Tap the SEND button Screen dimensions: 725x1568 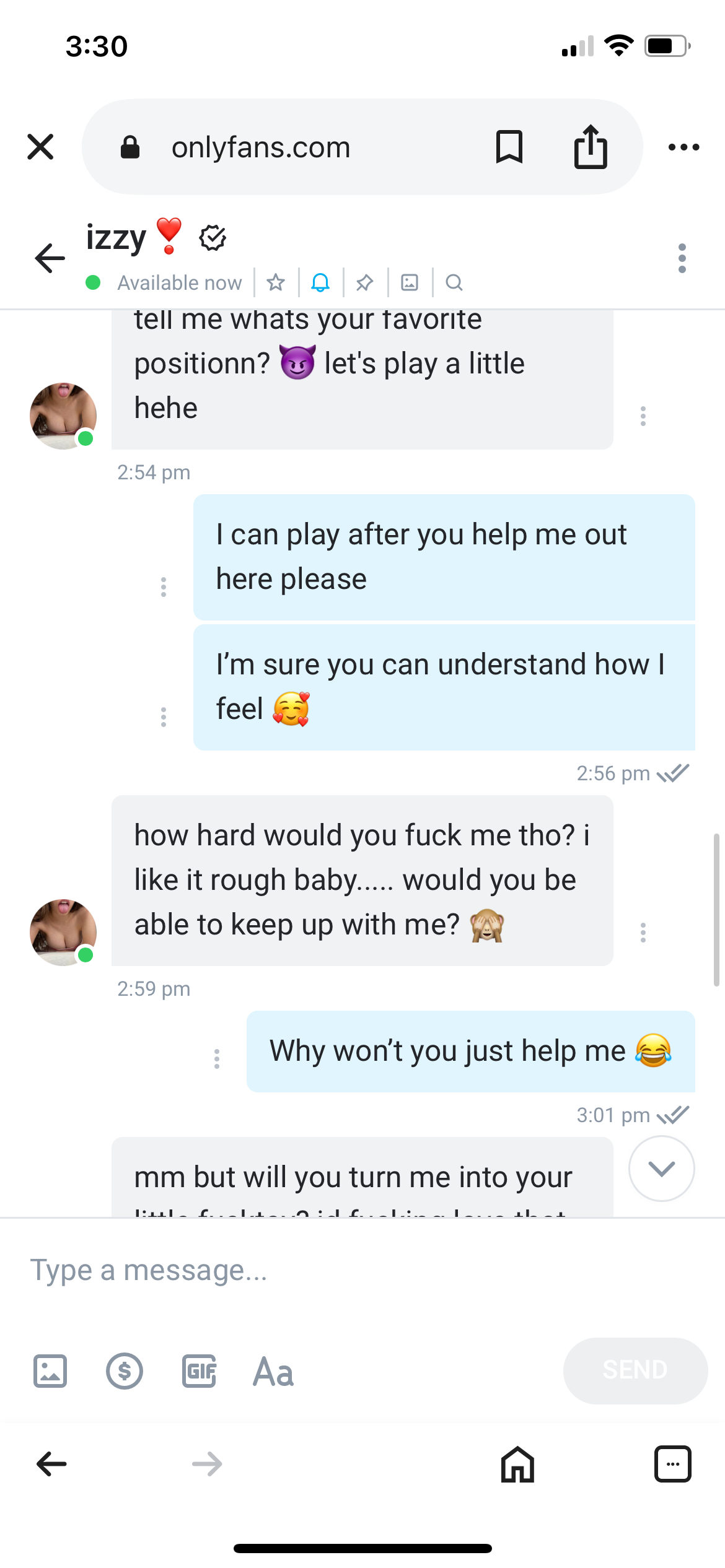pyautogui.click(x=635, y=1370)
